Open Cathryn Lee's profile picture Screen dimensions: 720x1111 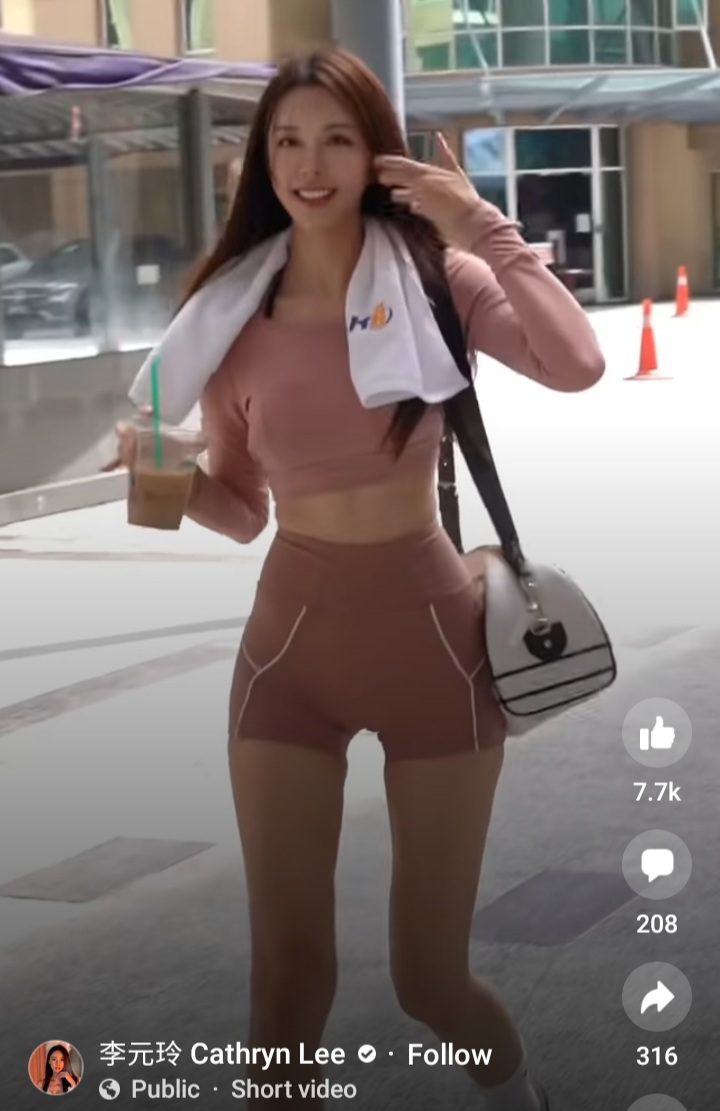56,1067
